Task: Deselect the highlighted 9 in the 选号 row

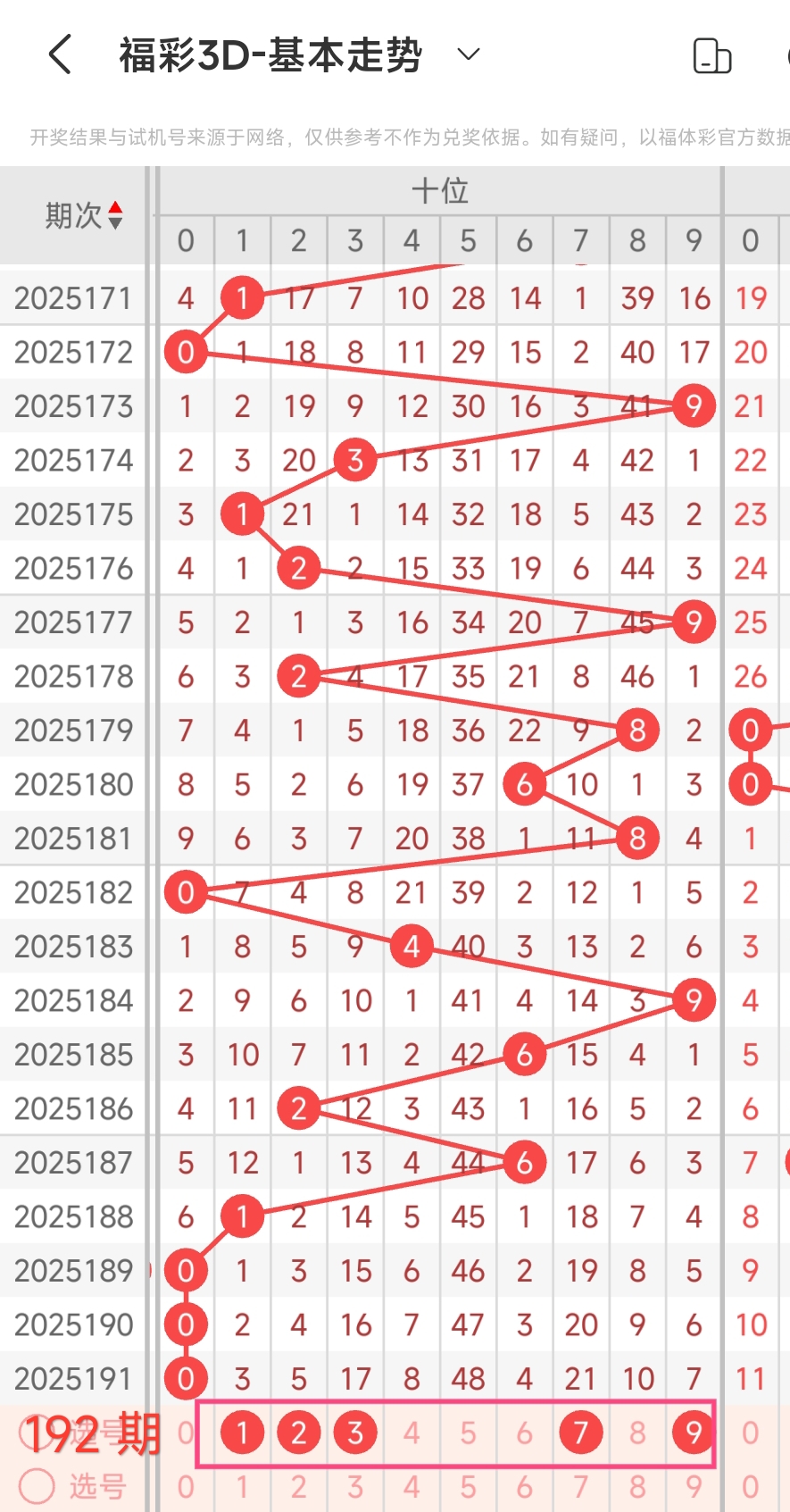Action: coord(694,1433)
